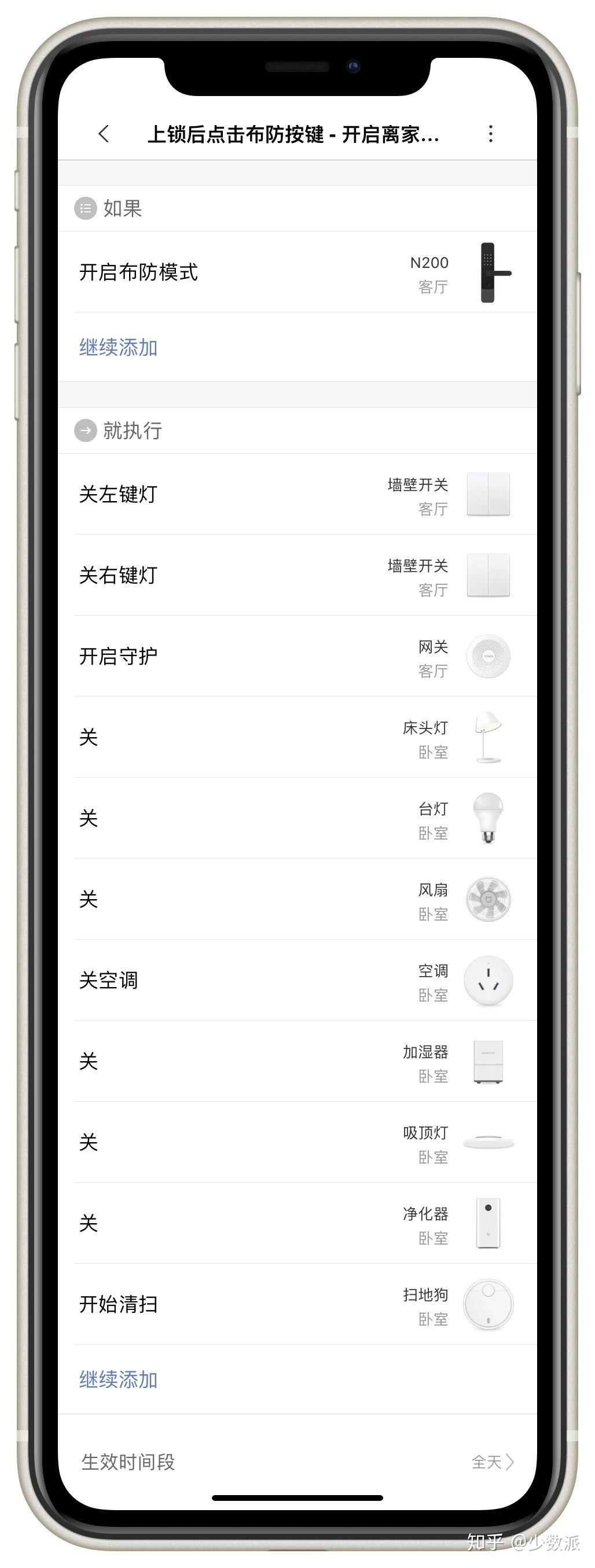This screenshot has width=595, height=1568.
Task: Change the 生效时间段 effective period
Action: [297, 1462]
